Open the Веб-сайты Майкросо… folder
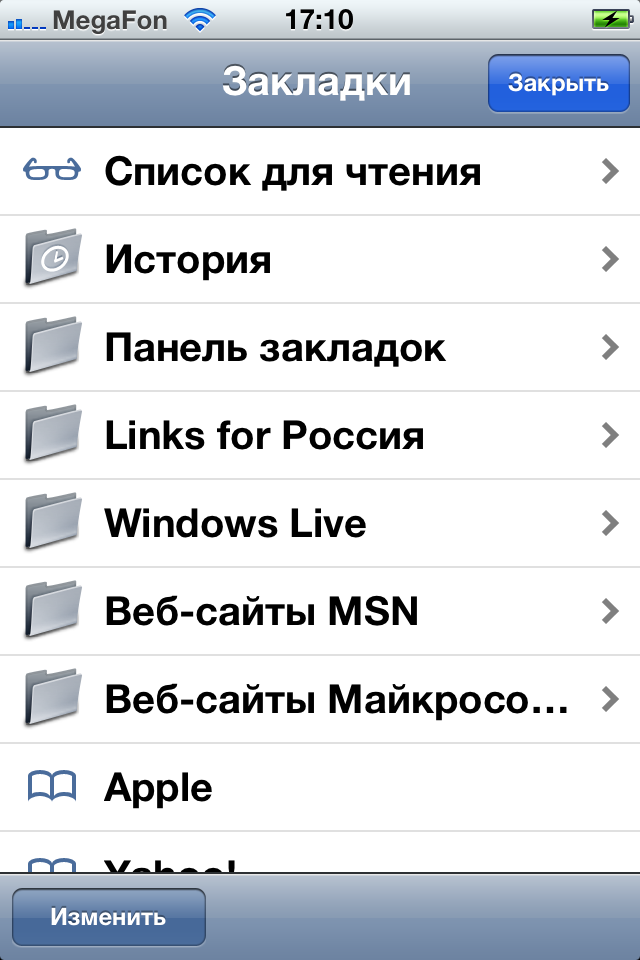640x960 pixels. pyautogui.click(x=320, y=700)
